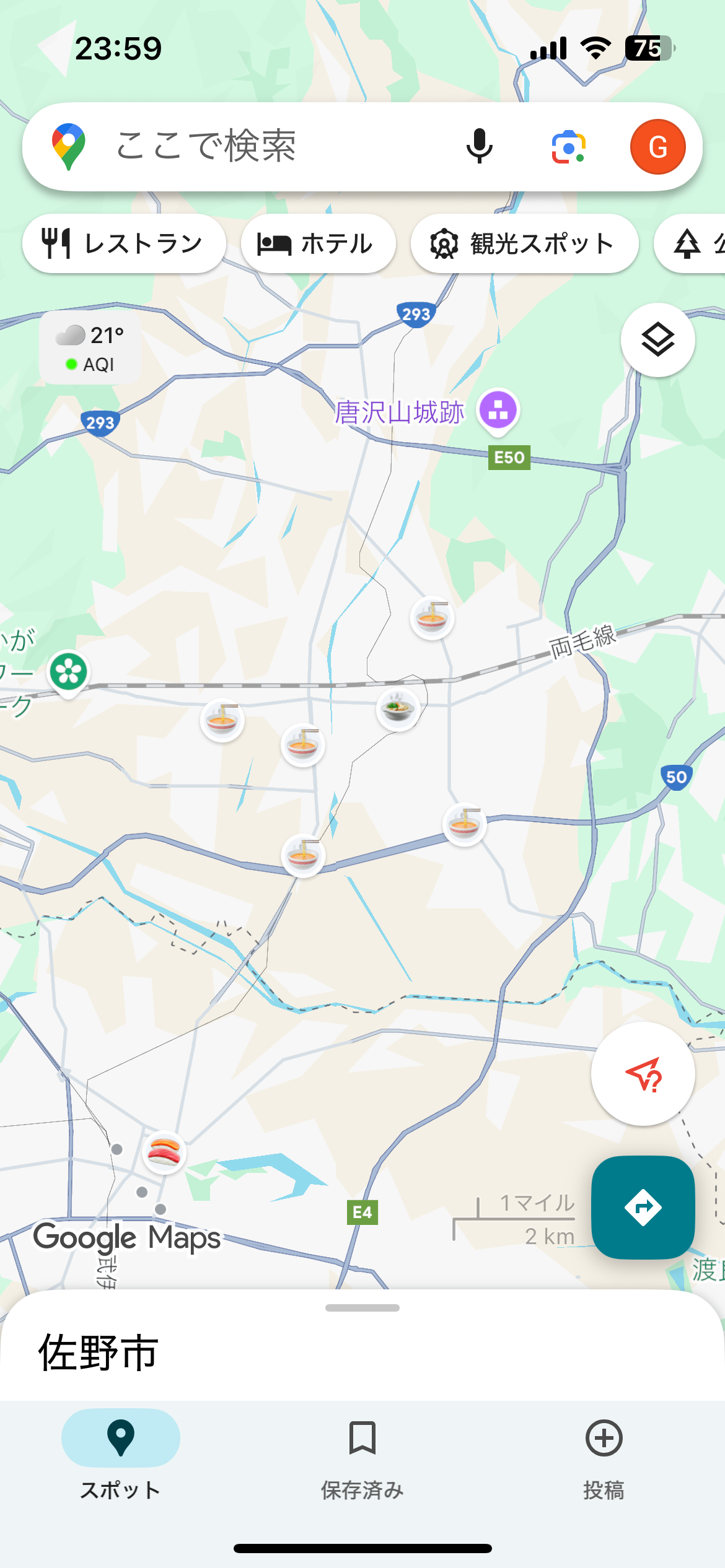The height and width of the screenshot is (1568, 725).
Task: Start voice search with the microphone
Action: point(479,147)
